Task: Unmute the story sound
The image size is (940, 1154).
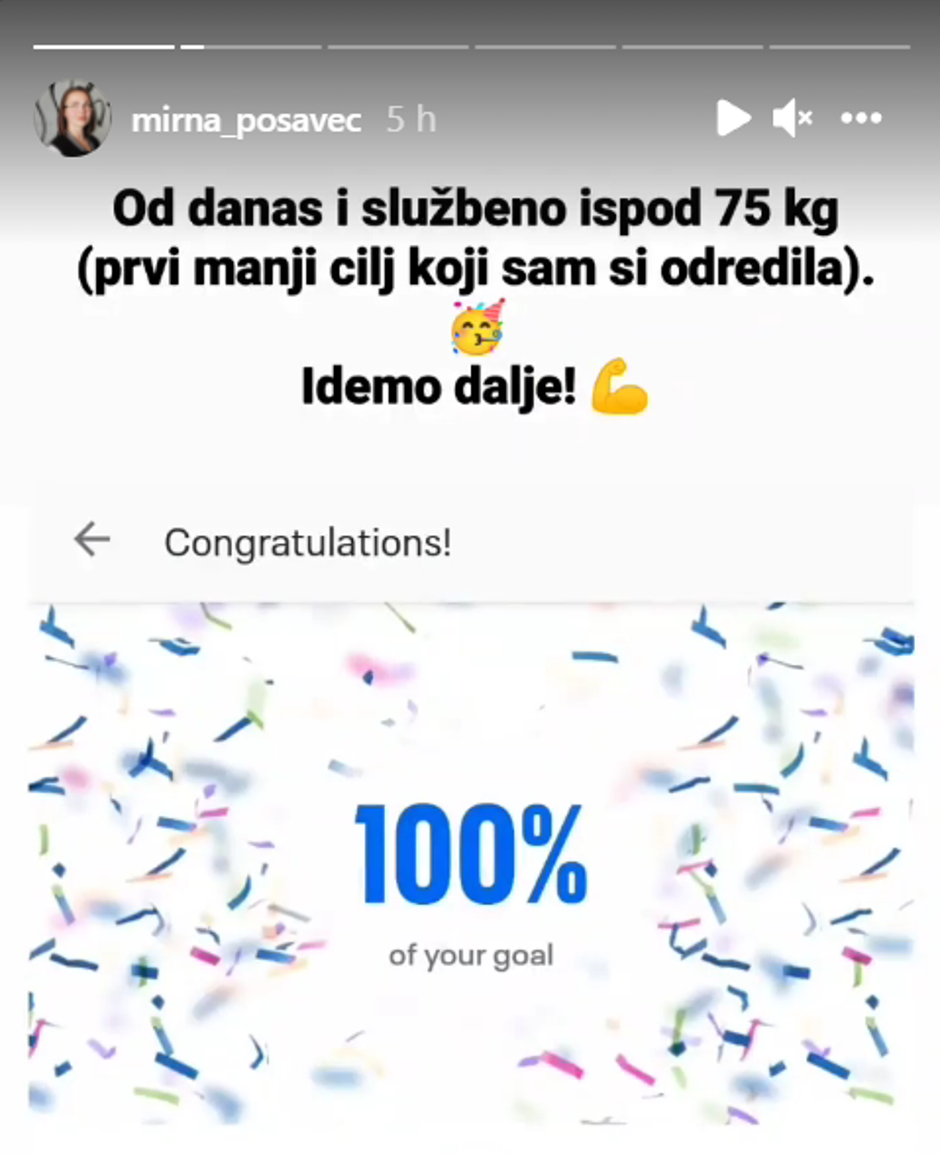Action: click(x=792, y=119)
